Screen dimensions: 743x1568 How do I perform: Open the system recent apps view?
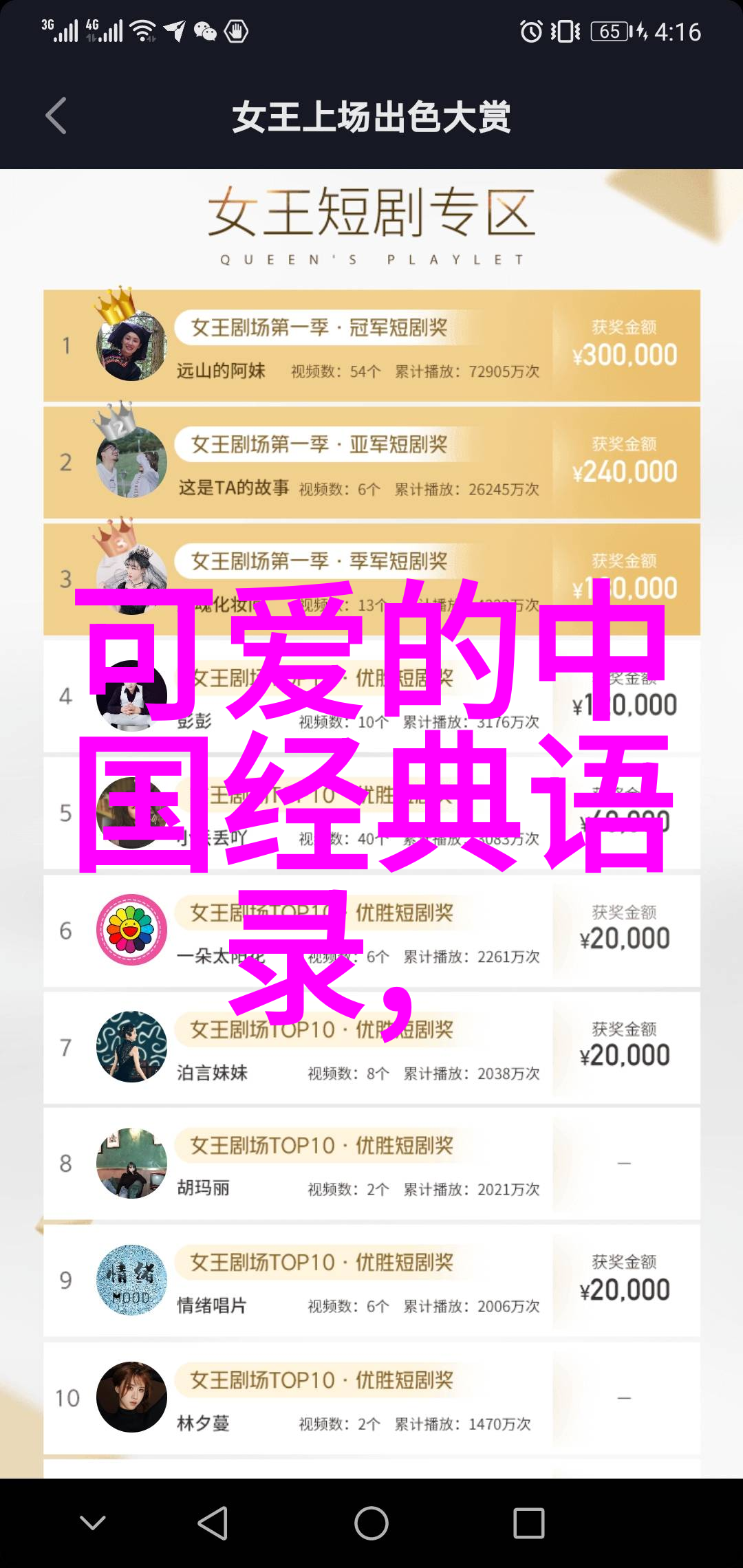tap(528, 1523)
